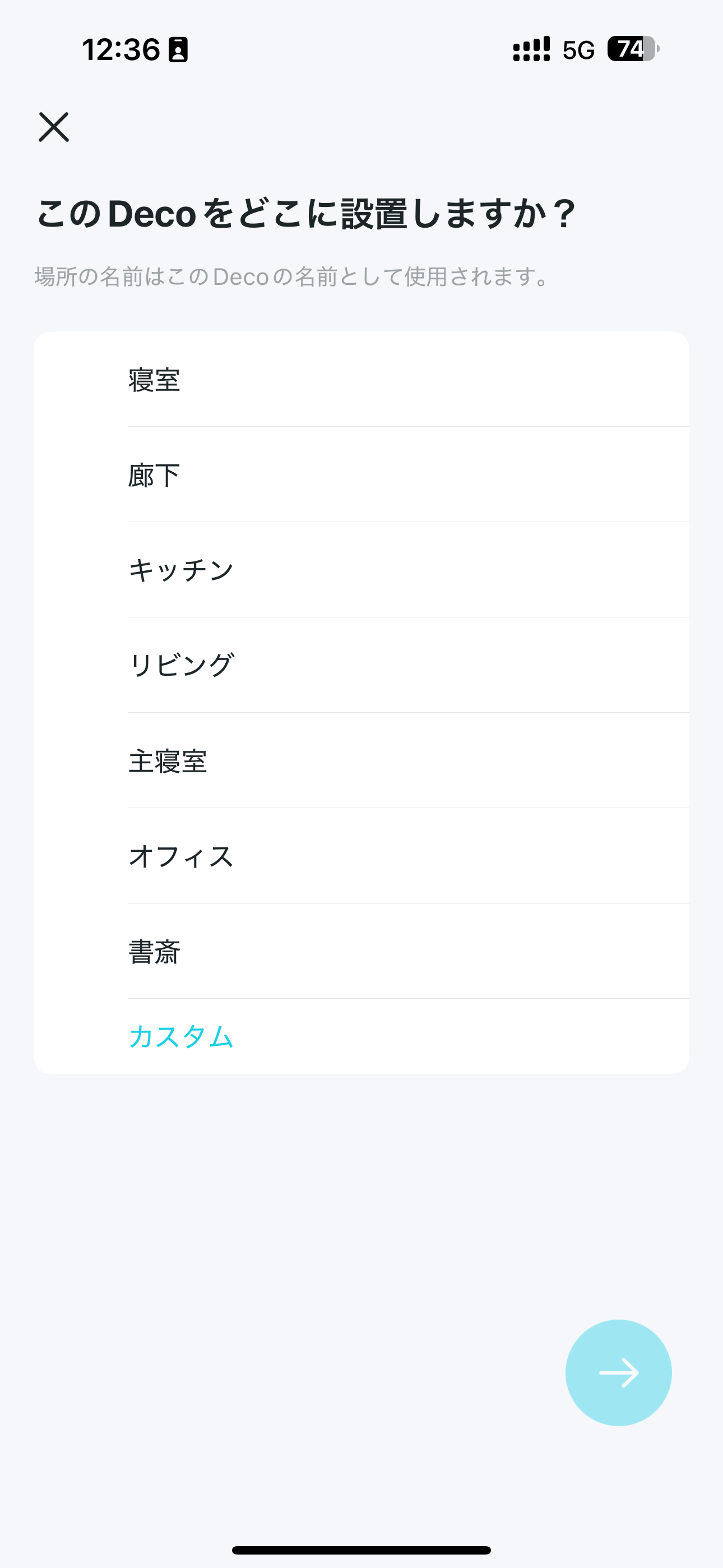
Task: Choose 廊下 from the list
Action: click(361, 475)
